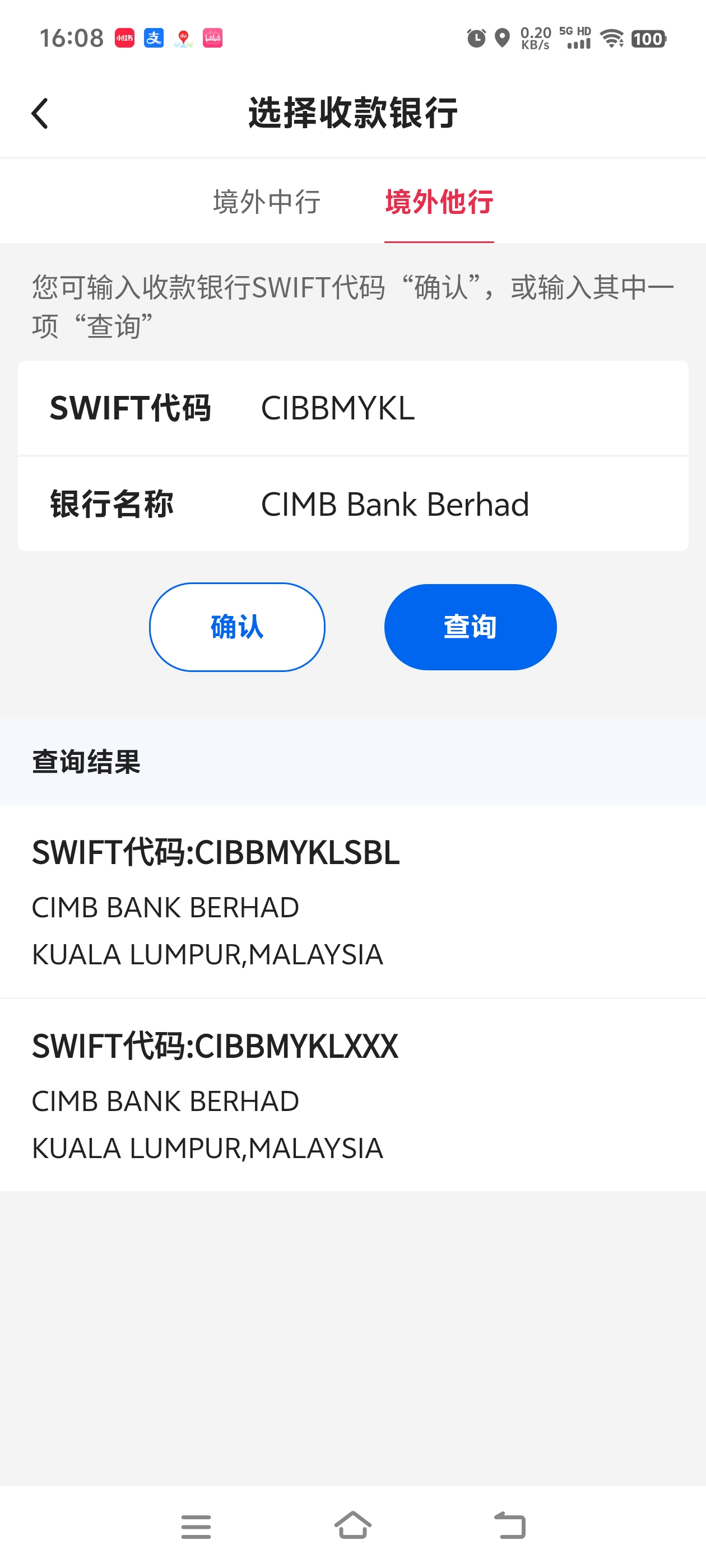Edit the SWIFT代码 field showing CIBBMYKL
The width and height of the screenshot is (706, 1568).
[463, 408]
